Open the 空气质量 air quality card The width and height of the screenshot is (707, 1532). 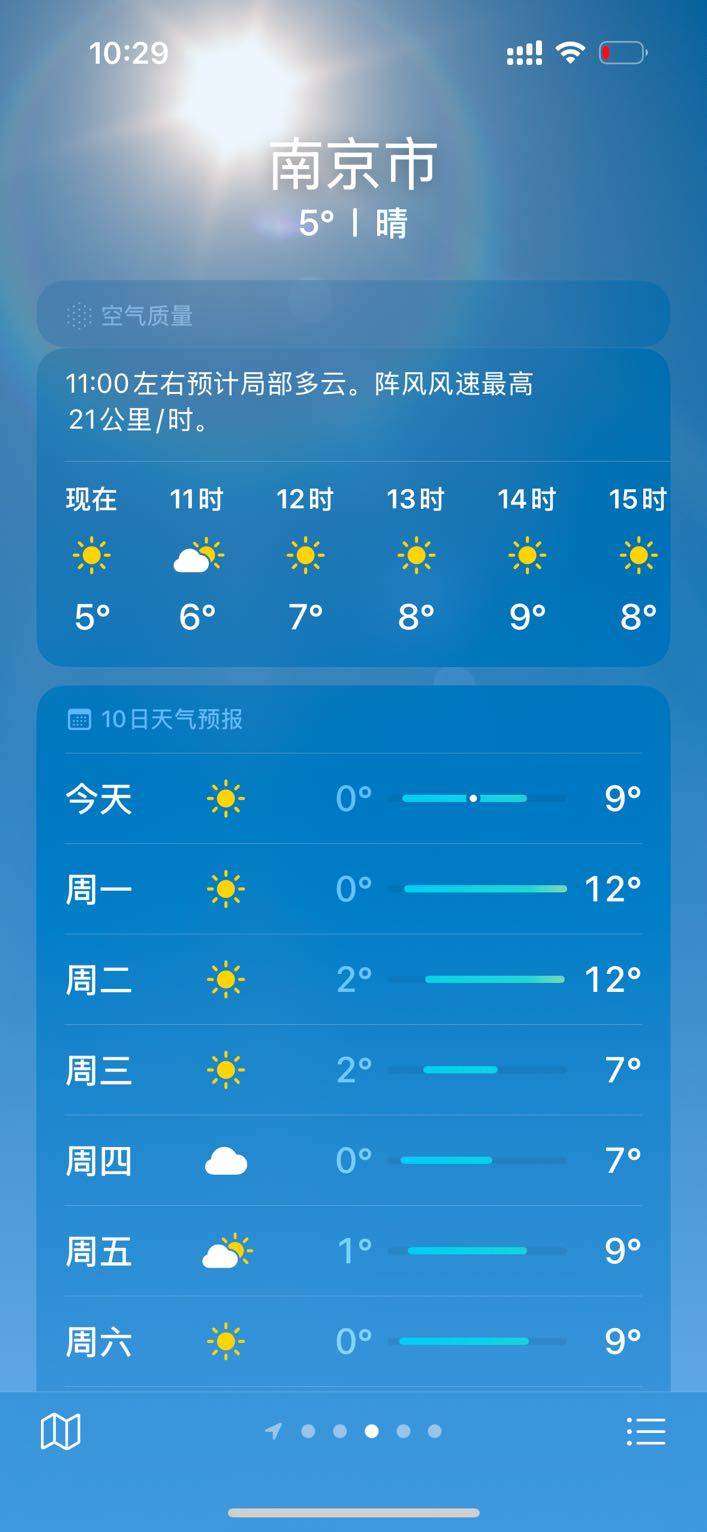(x=353, y=316)
